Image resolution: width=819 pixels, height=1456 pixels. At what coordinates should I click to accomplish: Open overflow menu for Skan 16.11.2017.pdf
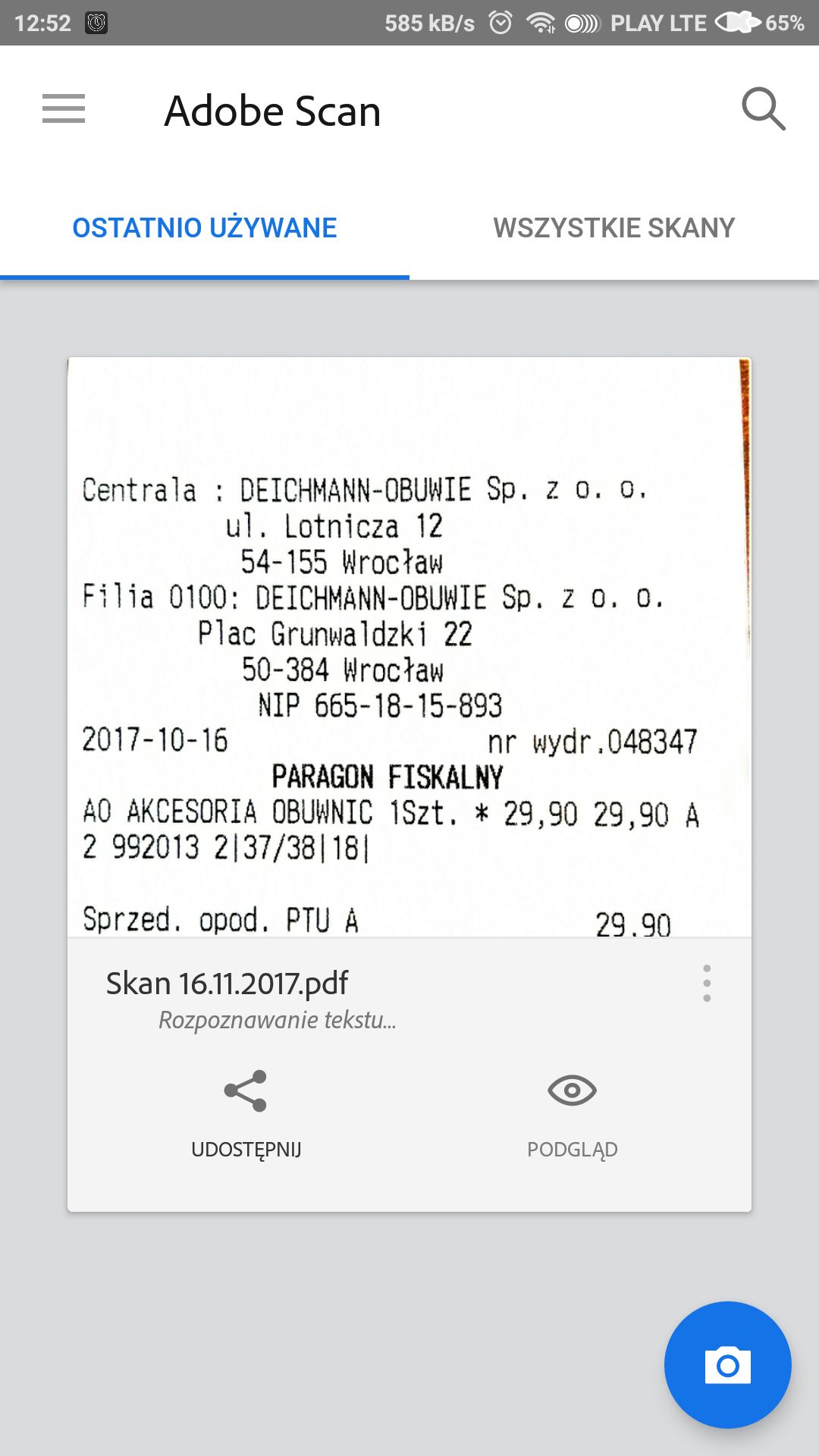point(707,983)
